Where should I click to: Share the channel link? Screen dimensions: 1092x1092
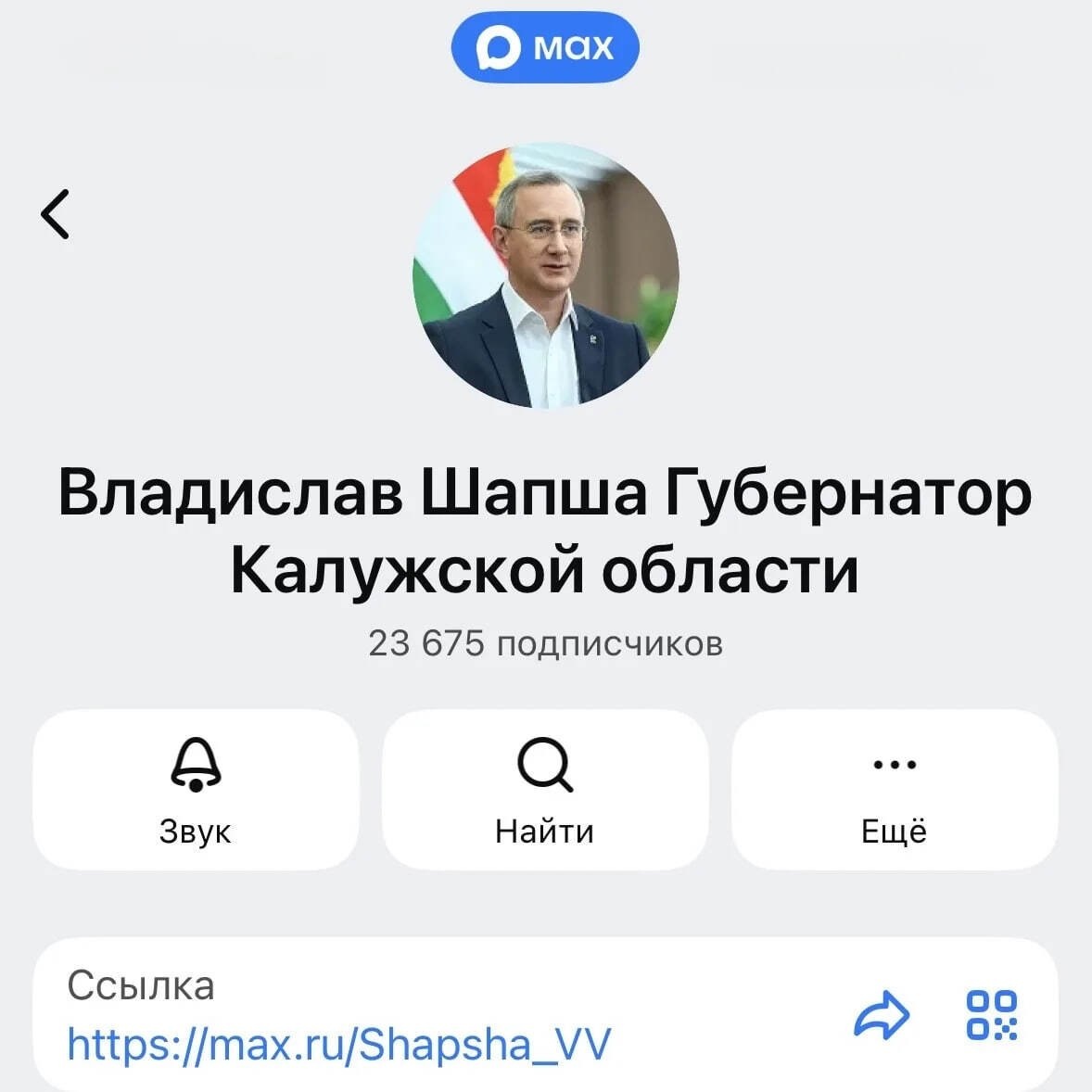click(881, 1015)
